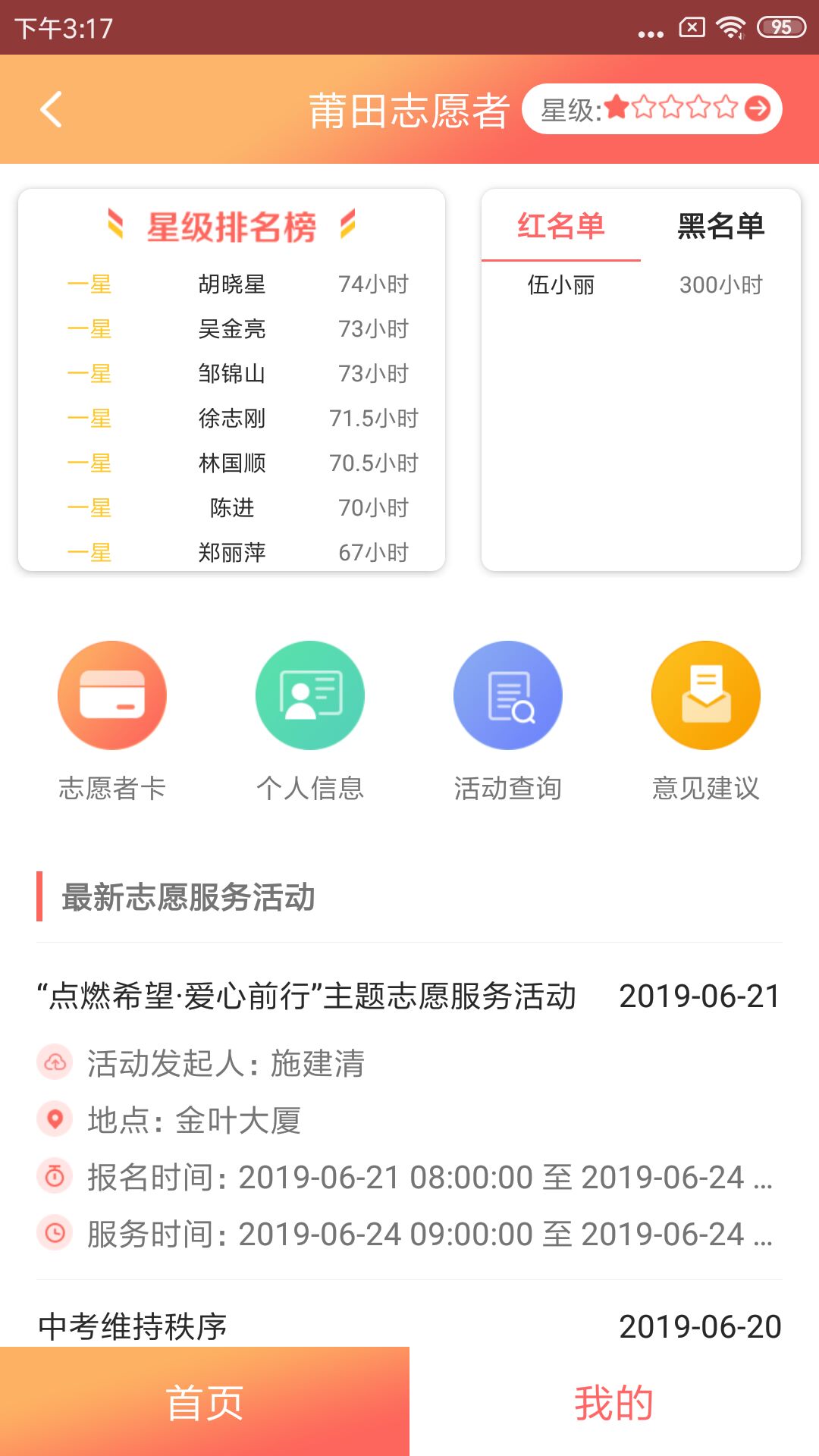Switch to the 黑名单 tab
This screenshot has width=819, height=1456.
point(720,225)
